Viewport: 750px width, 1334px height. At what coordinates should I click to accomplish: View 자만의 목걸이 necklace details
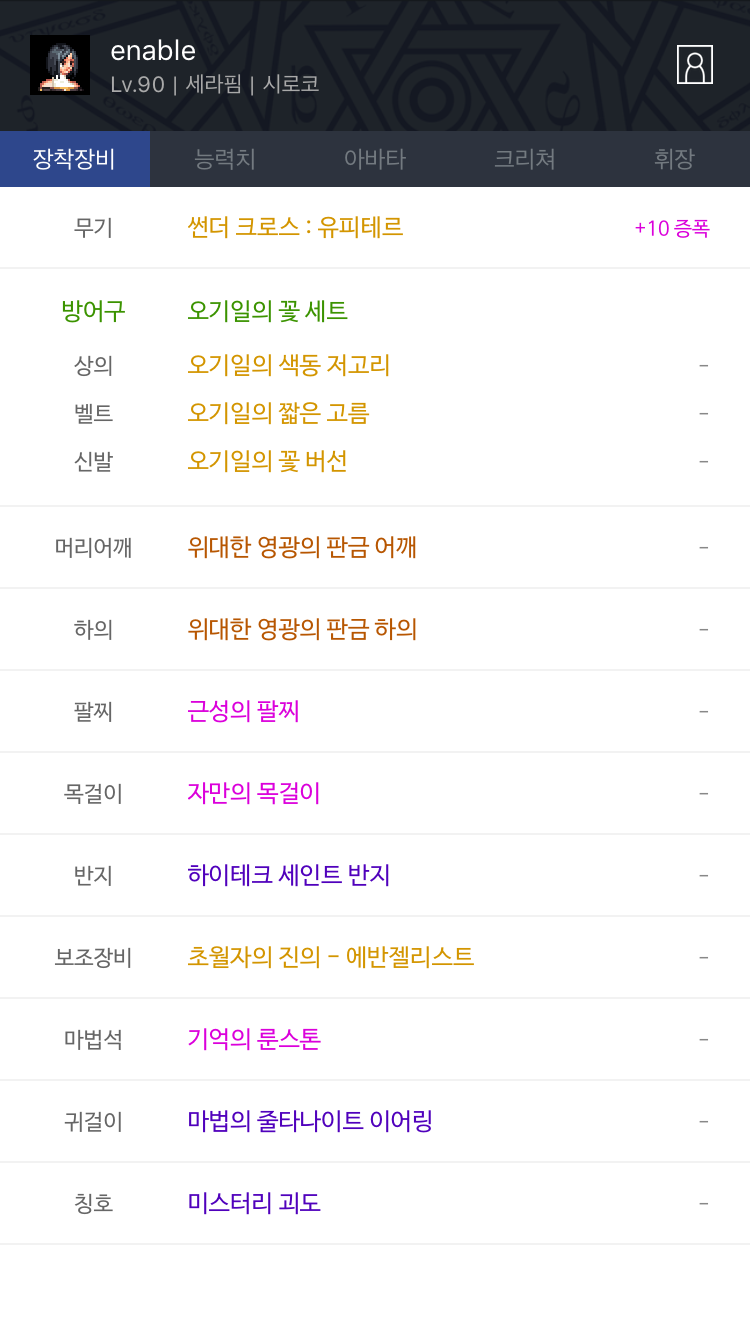(375, 793)
